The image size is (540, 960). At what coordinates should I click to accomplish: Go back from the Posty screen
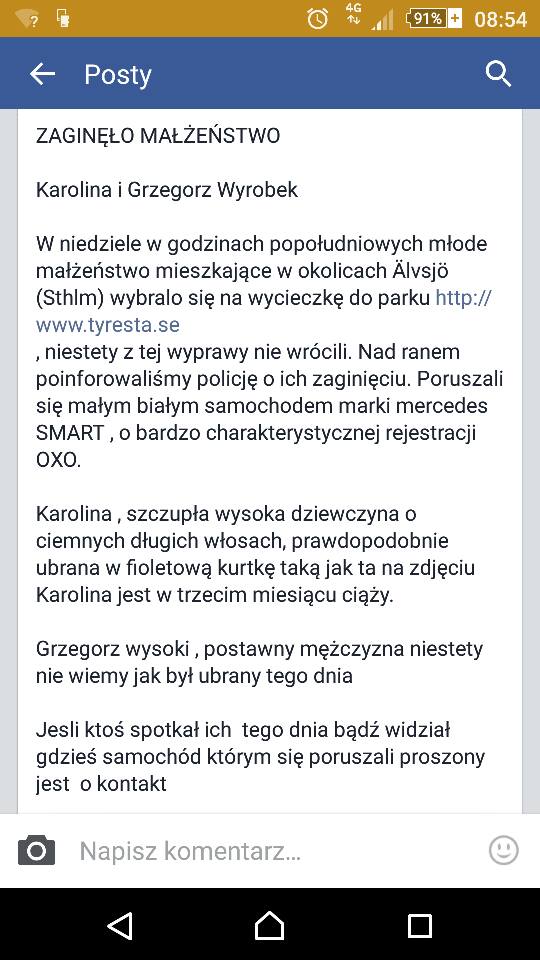42,74
